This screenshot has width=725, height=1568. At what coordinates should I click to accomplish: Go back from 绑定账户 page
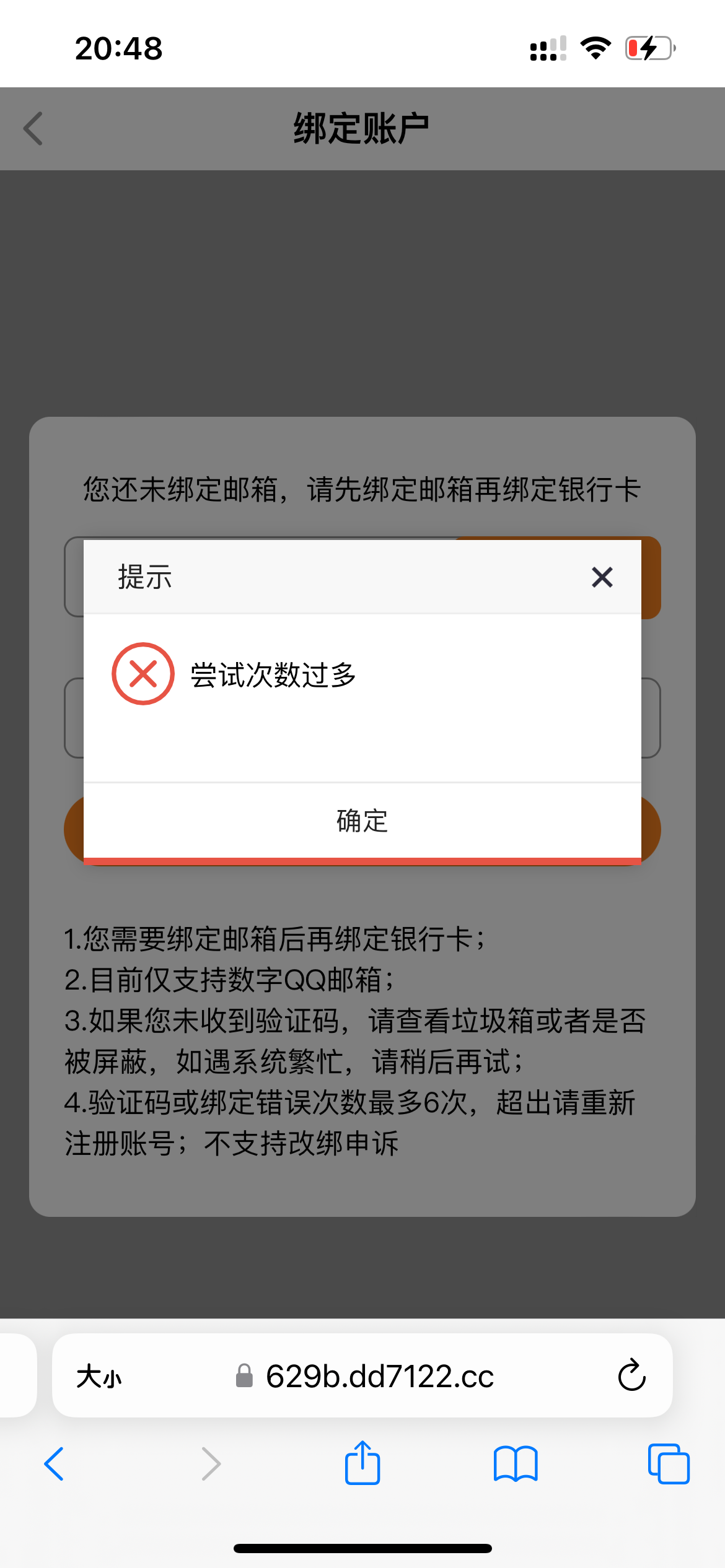tap(33, 129)
